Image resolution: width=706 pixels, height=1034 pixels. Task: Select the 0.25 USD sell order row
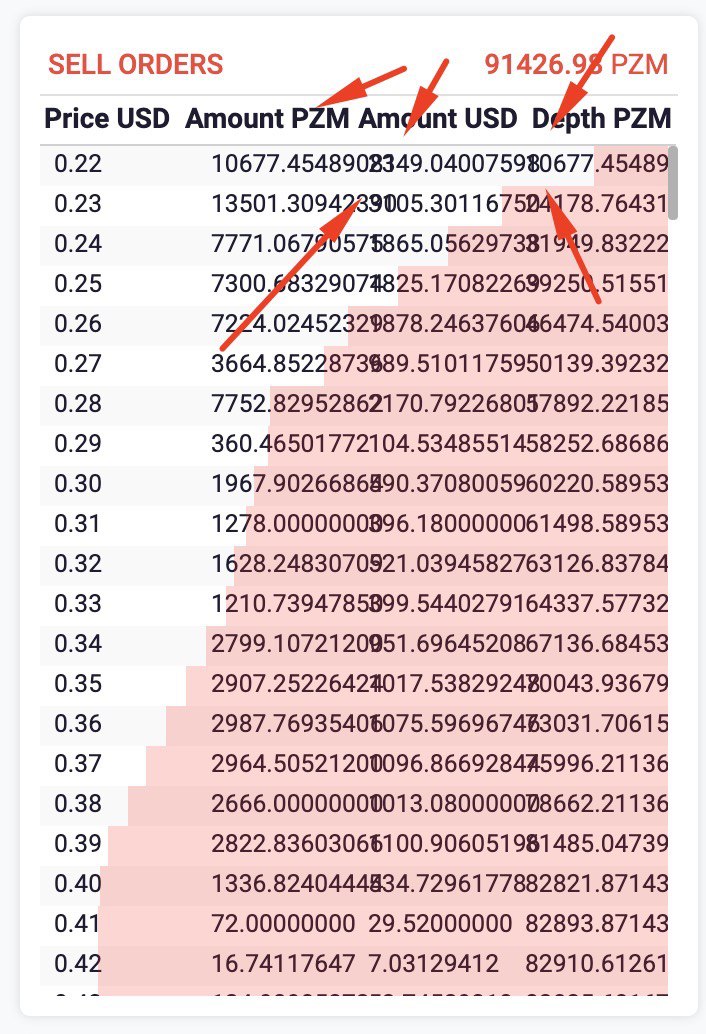pyautogui.click(x=355, y=283)
